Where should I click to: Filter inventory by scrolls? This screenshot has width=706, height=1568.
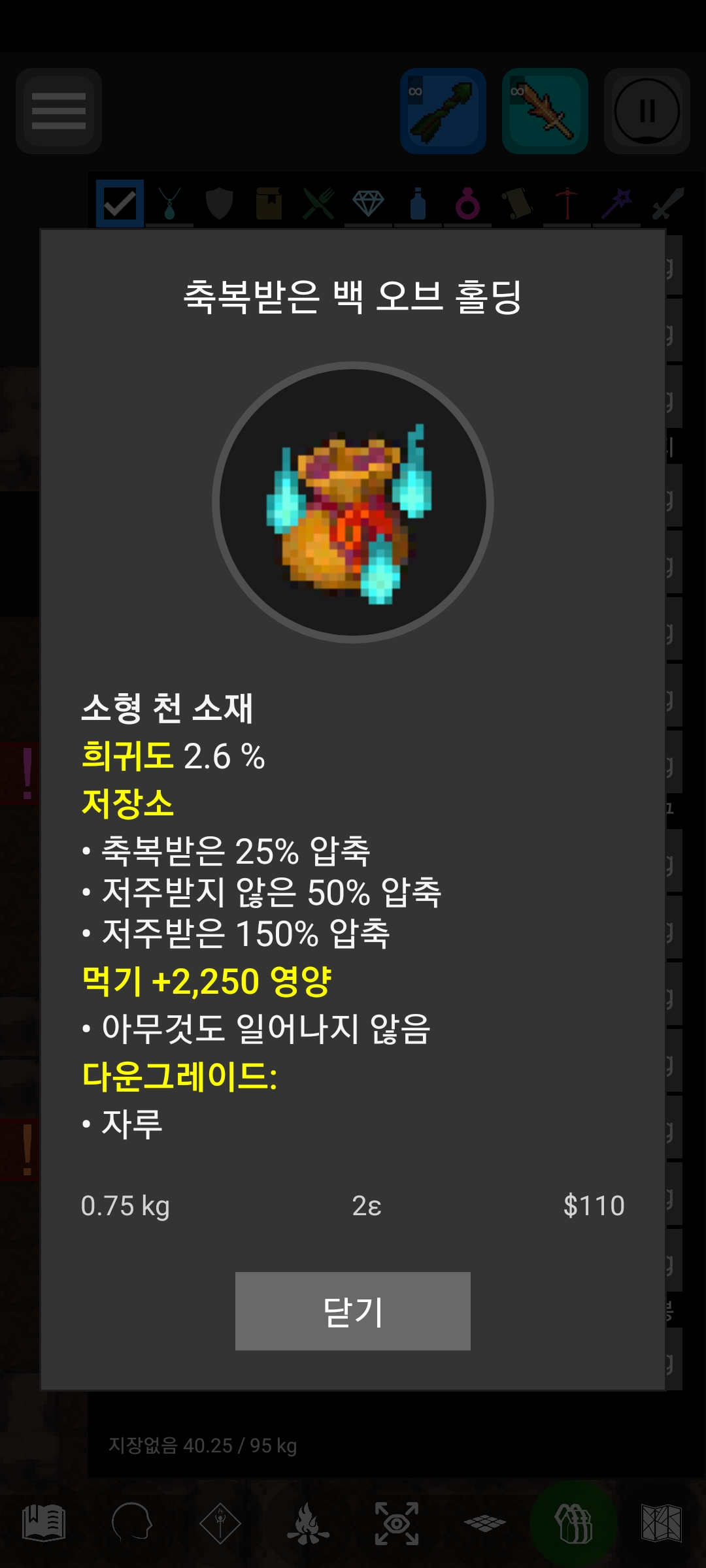pyautogui.click(x=517, y=203)
